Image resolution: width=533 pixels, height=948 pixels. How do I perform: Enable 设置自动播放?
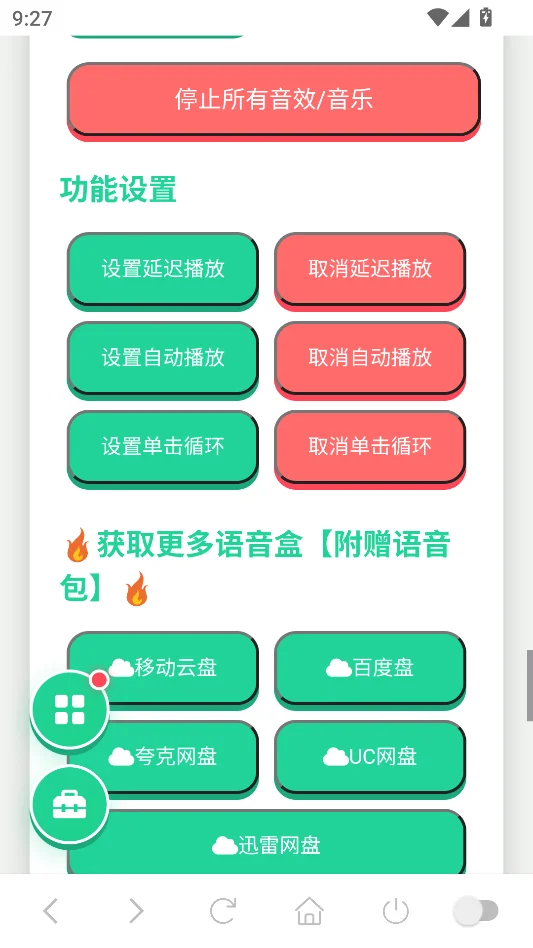click(x=163, y=358)
